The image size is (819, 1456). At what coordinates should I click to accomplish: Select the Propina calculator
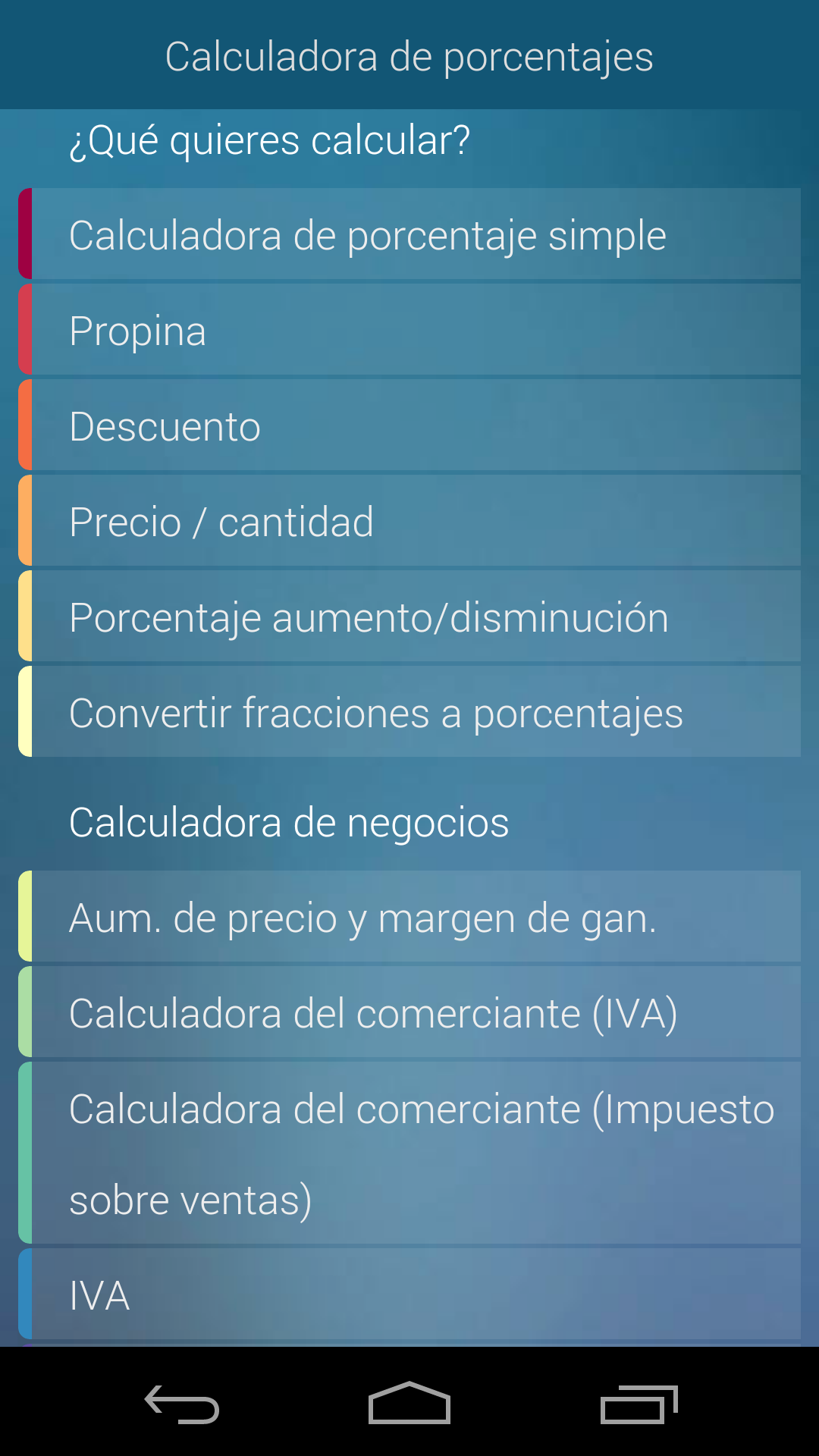[x=409, y=330]
